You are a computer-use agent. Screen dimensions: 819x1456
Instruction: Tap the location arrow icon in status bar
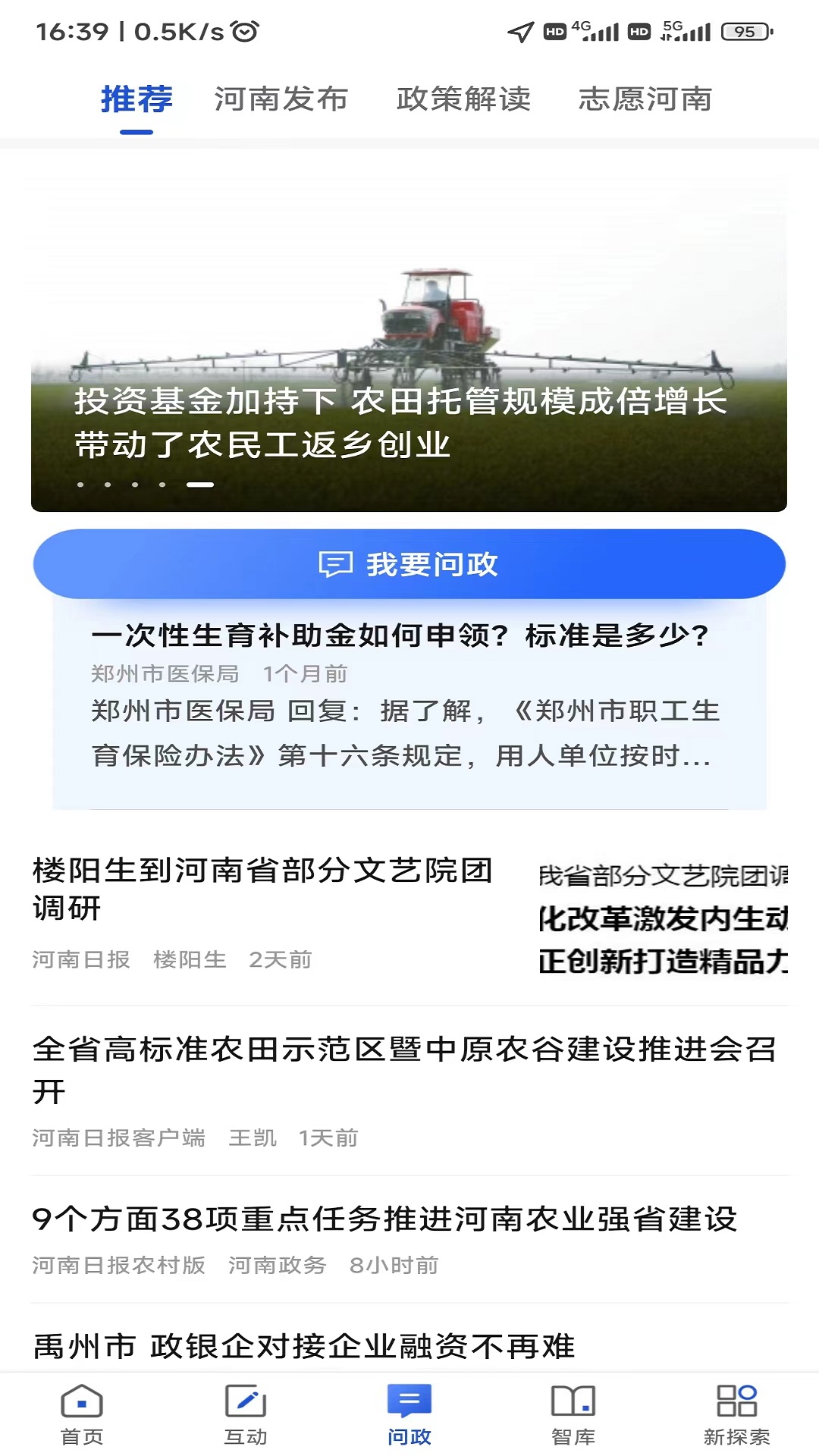coord(519,30)
